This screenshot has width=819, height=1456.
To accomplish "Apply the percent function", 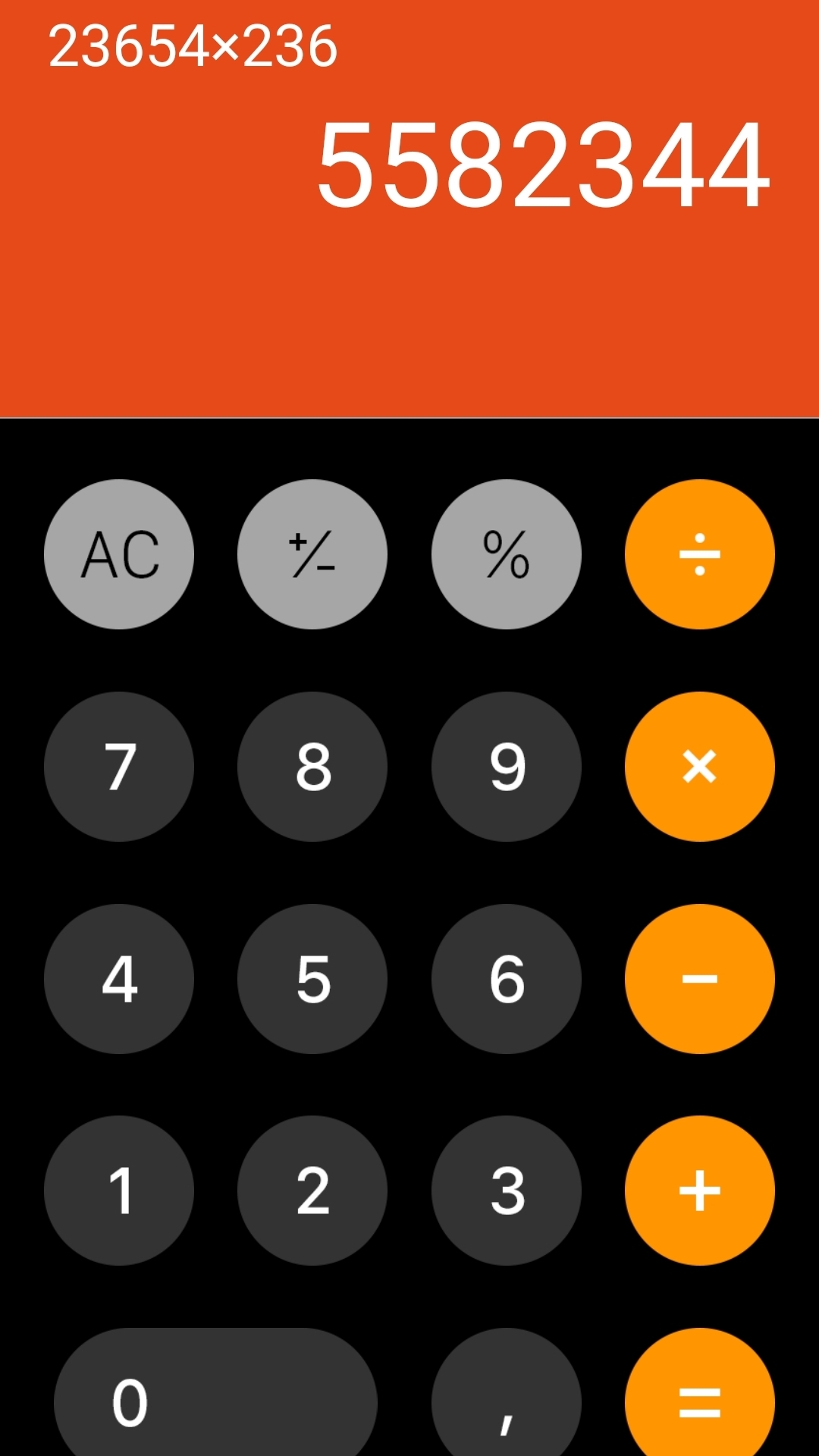I will (x=507, y=554).
